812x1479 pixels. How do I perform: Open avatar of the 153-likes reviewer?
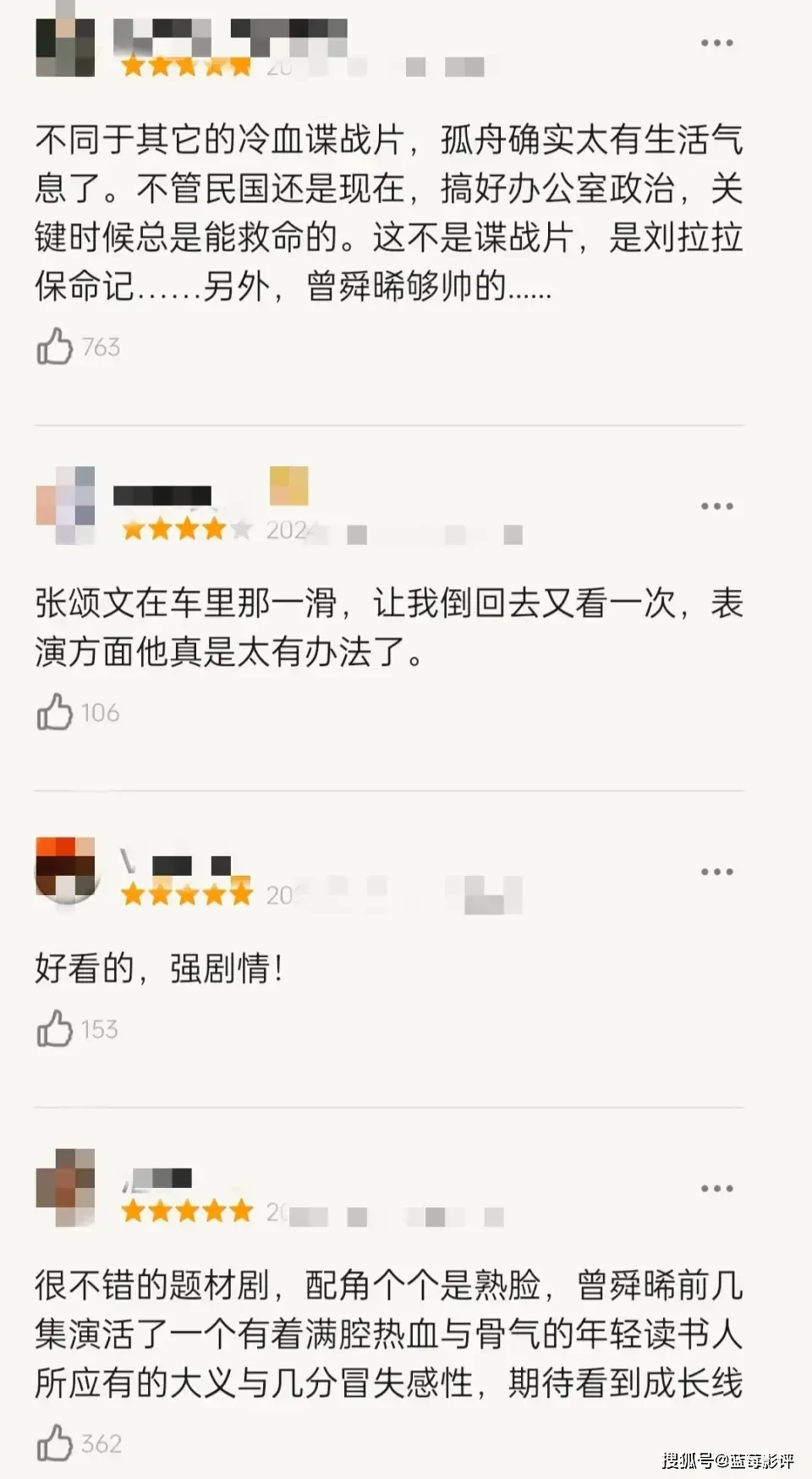65,871
